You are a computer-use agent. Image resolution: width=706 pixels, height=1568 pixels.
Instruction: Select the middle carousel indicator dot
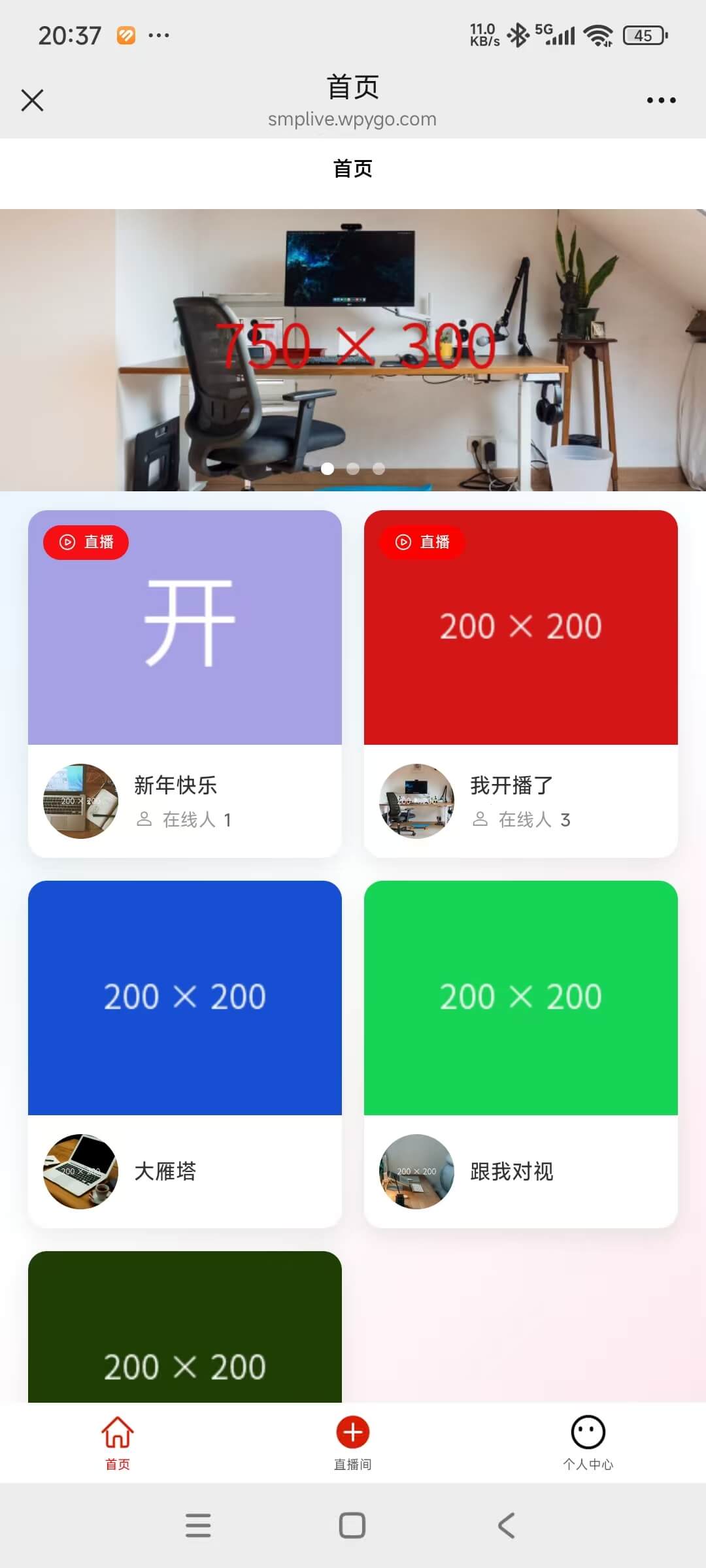(353, 468)
